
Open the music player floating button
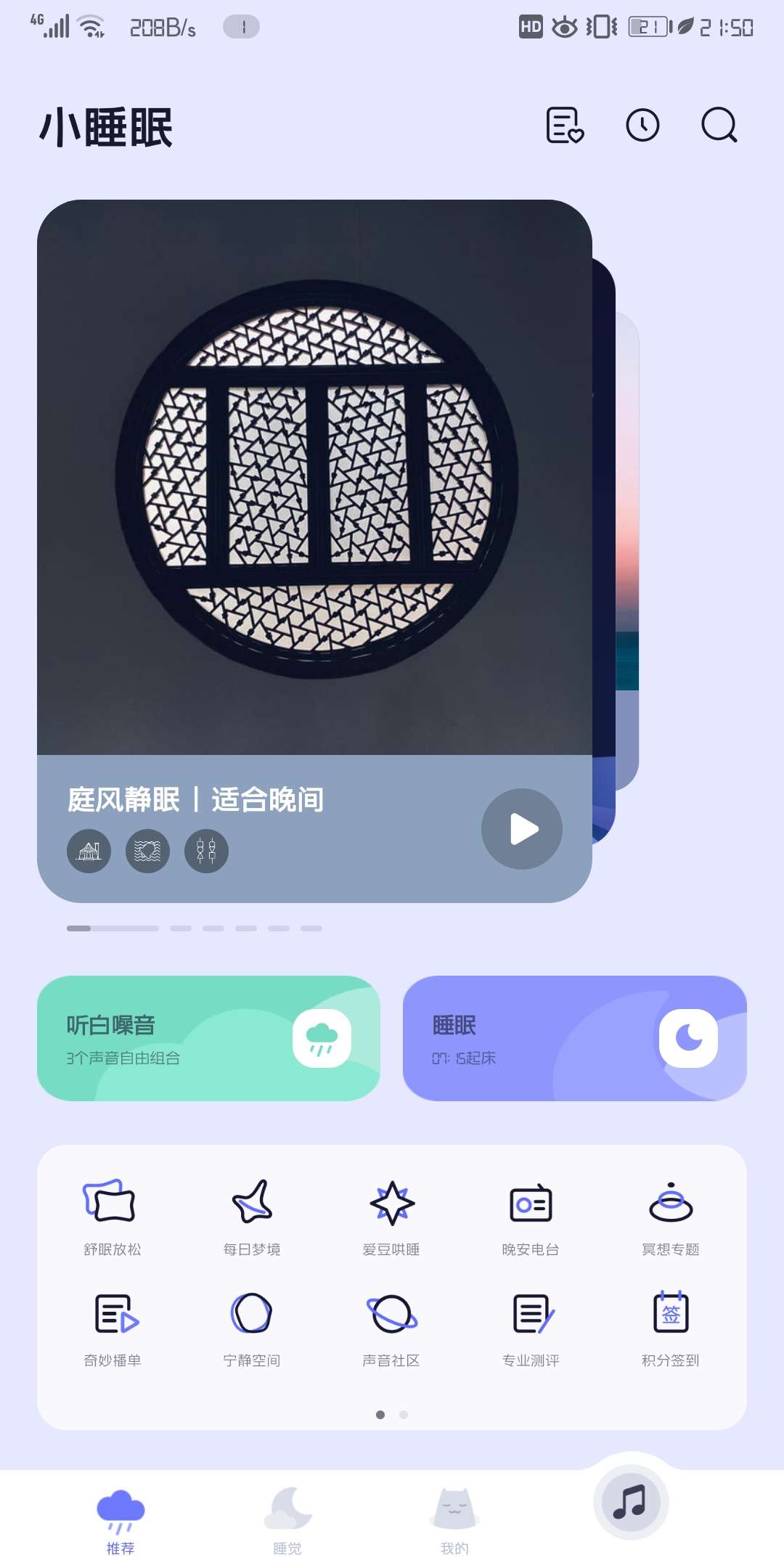[630, 1503]
